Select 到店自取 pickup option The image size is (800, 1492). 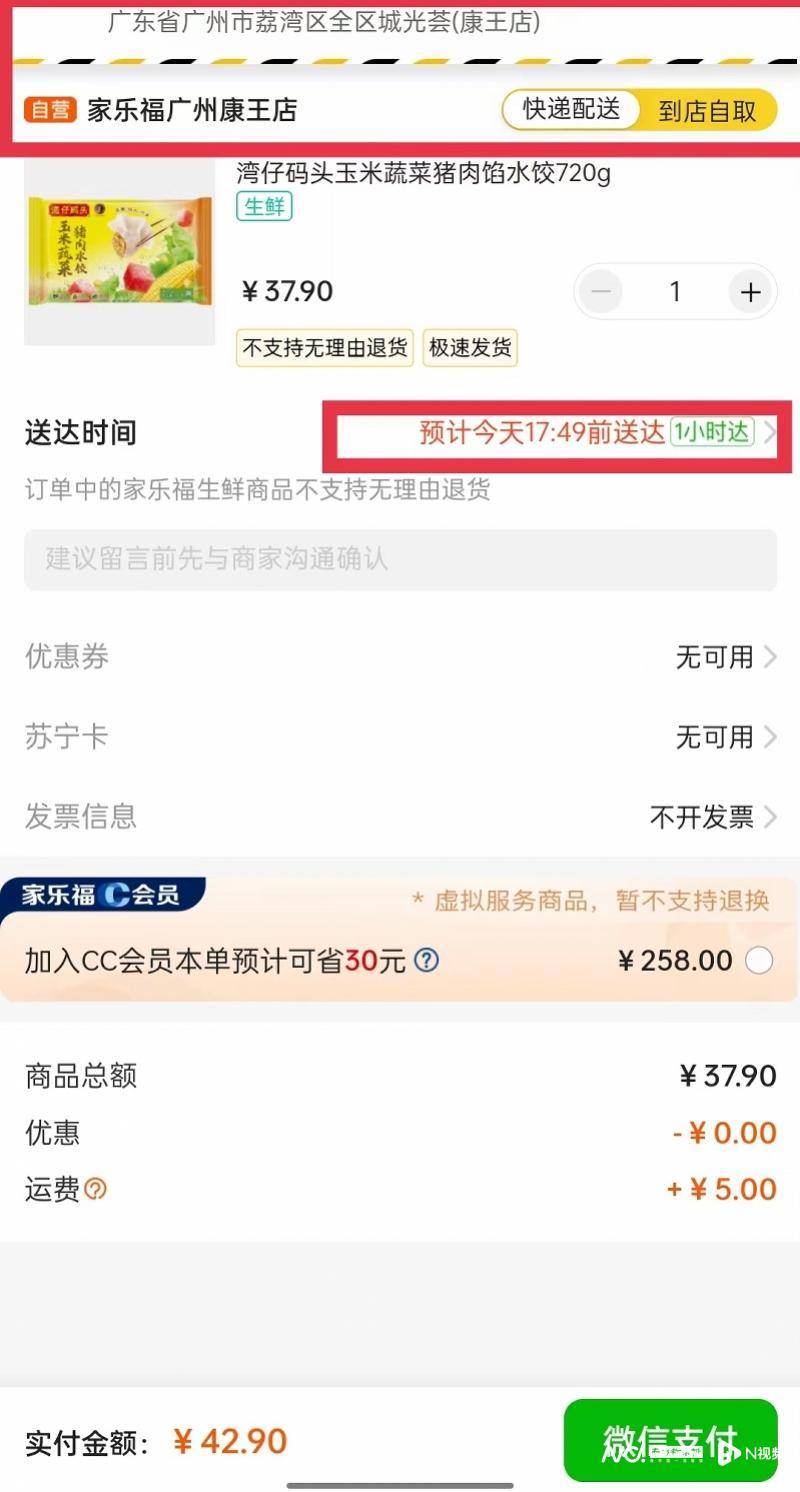(x=707, y=111)
